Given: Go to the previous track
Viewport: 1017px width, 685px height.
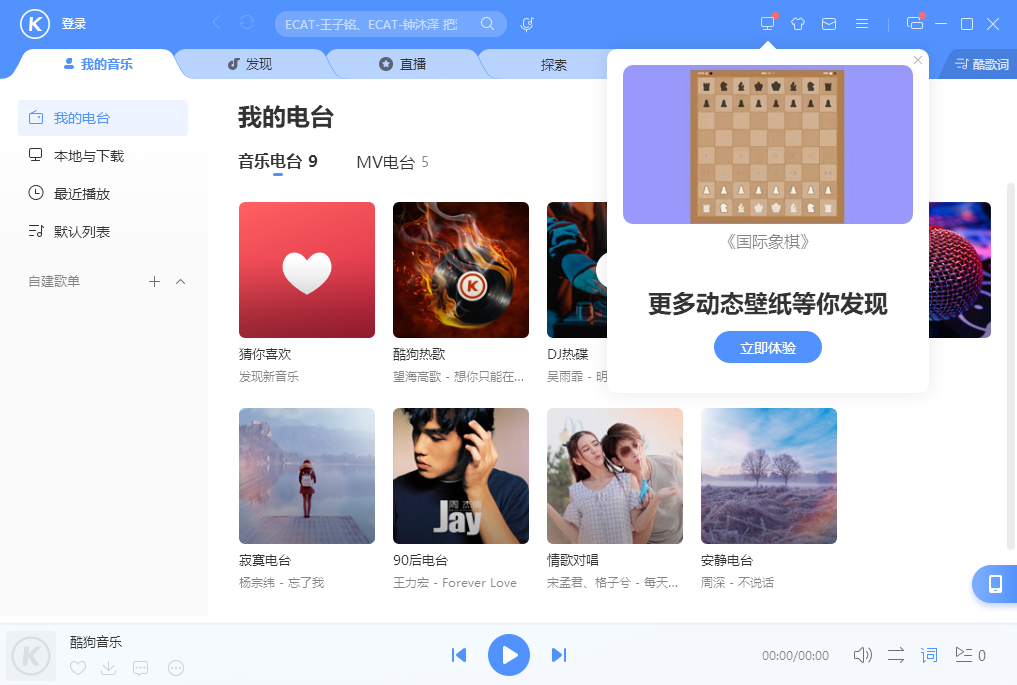Looking at the screenshot, I should (459, 655).
